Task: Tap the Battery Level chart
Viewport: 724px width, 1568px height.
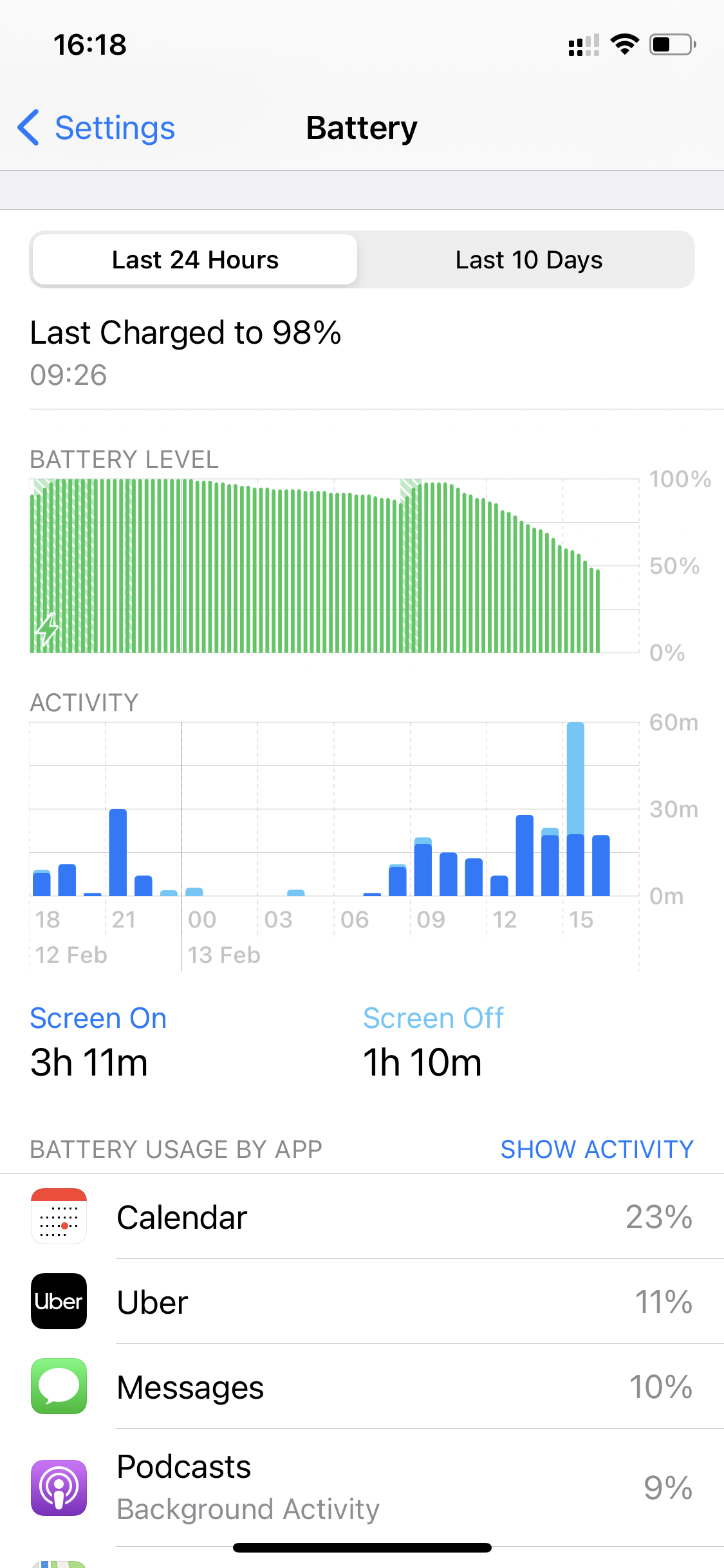Action: pos(334,566)
